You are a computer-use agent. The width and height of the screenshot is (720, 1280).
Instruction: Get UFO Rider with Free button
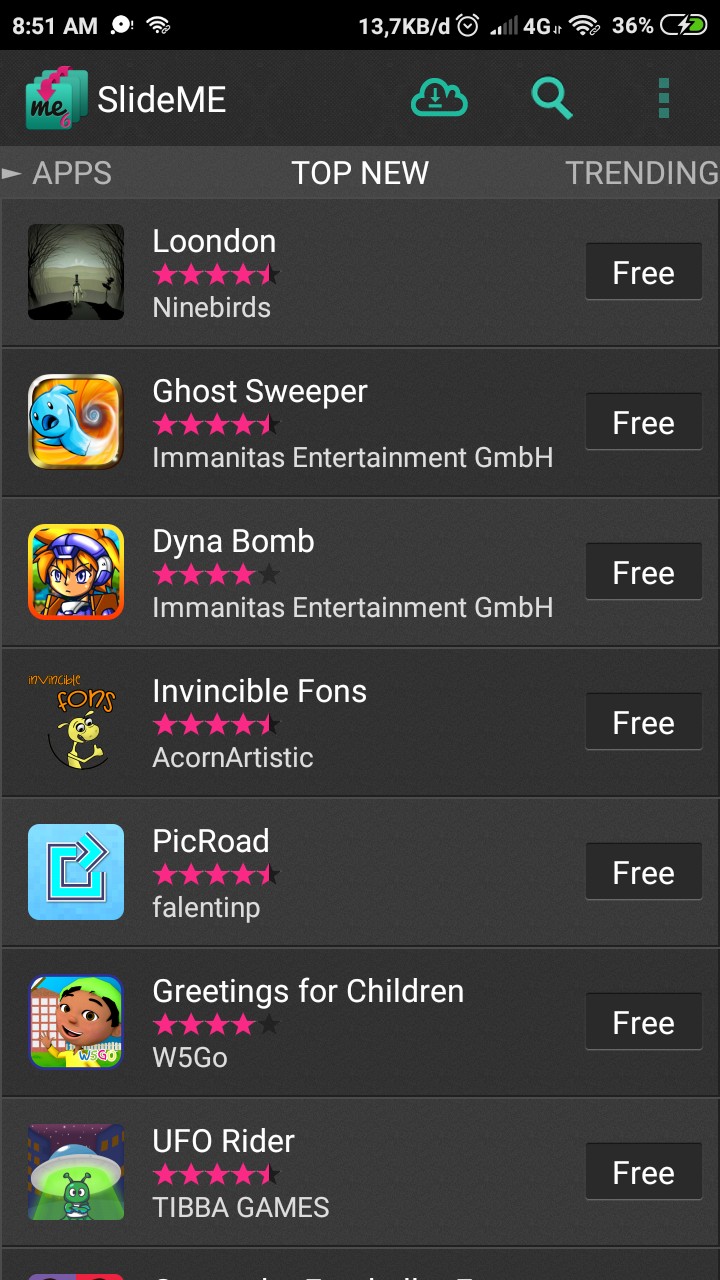643,1172
